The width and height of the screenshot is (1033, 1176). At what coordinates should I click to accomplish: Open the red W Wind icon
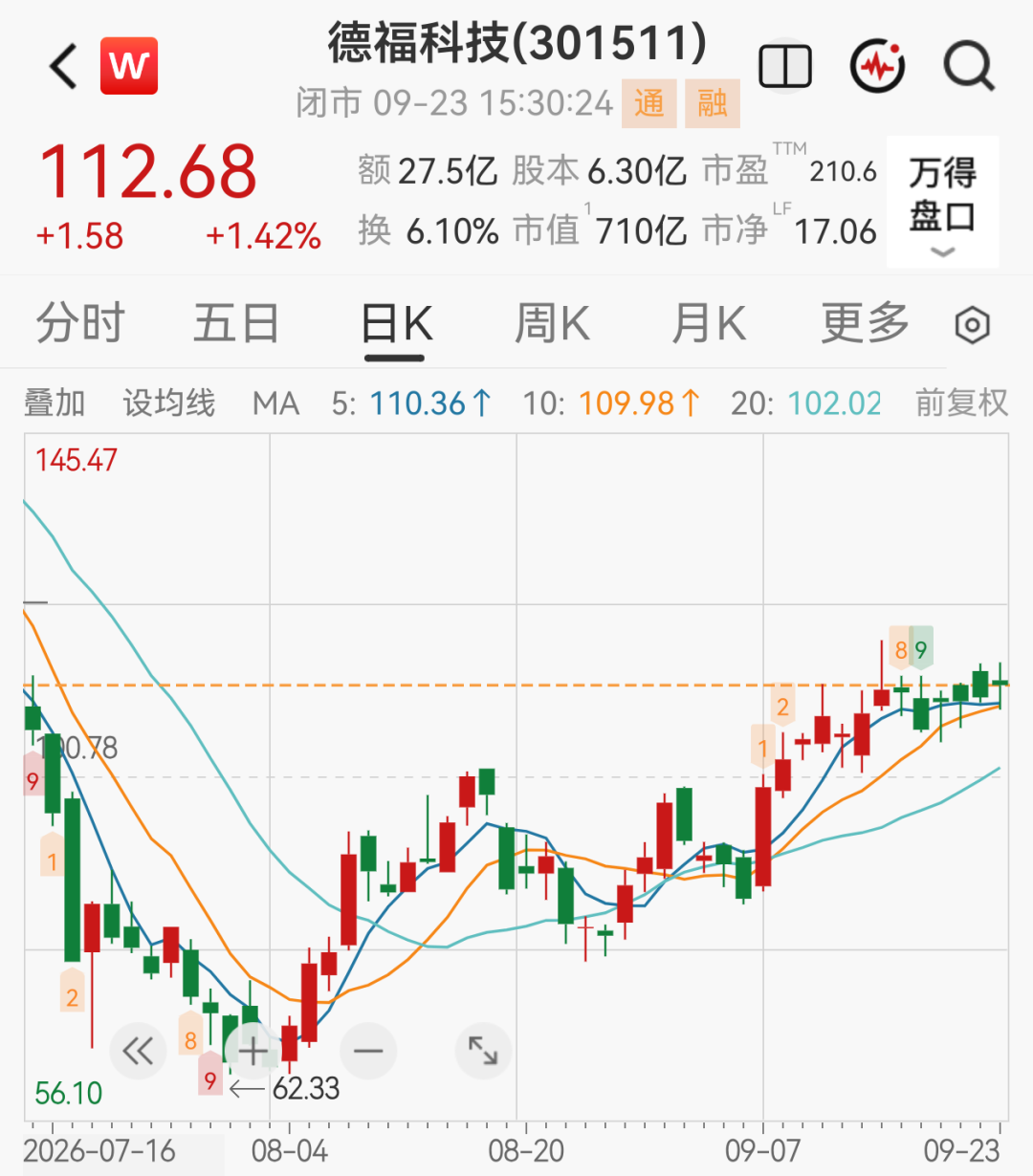coord(129,66)
